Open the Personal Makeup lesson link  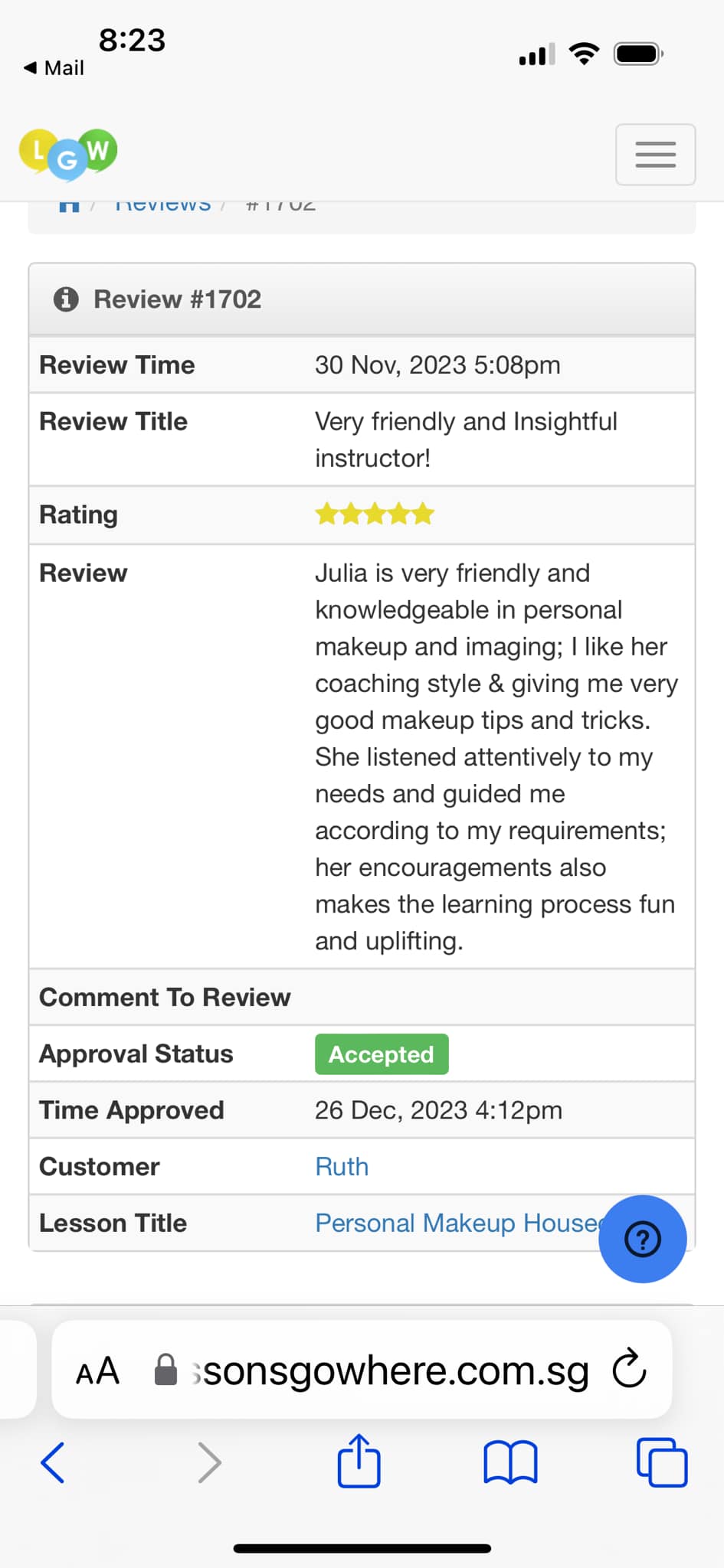[x=456, y=1223]
